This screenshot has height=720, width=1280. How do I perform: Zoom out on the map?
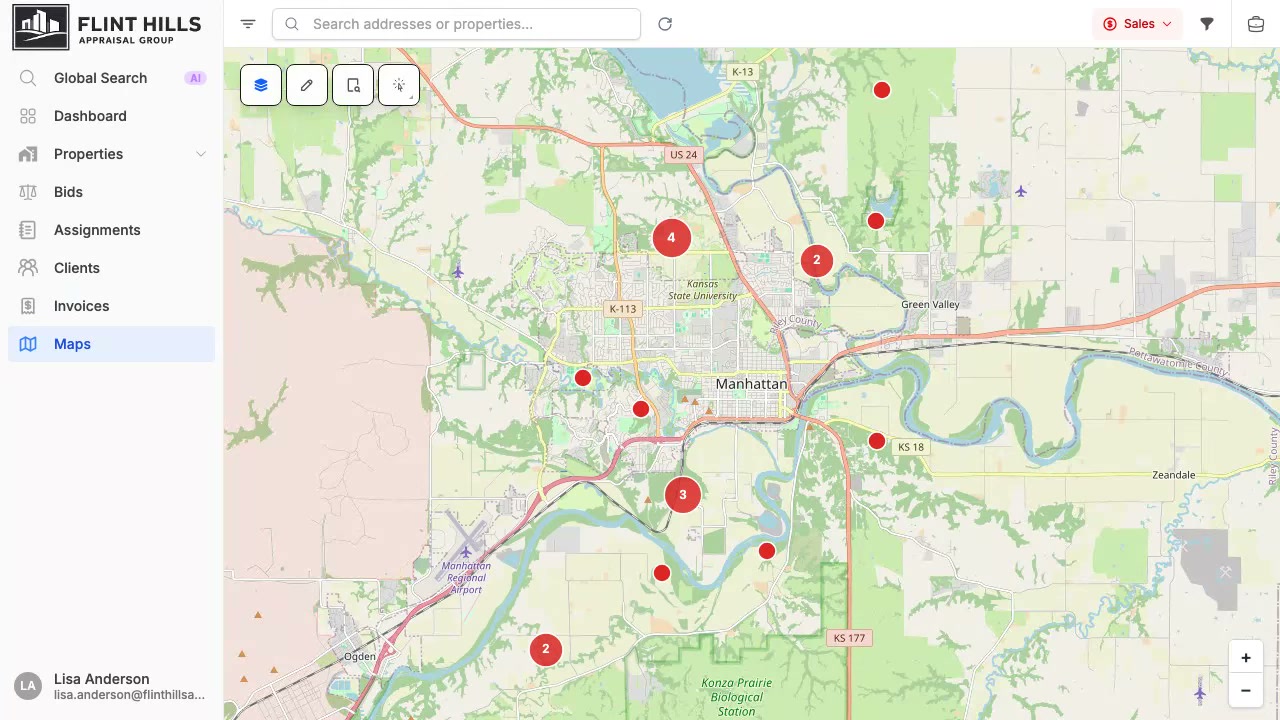click(x=1246, y=690)
